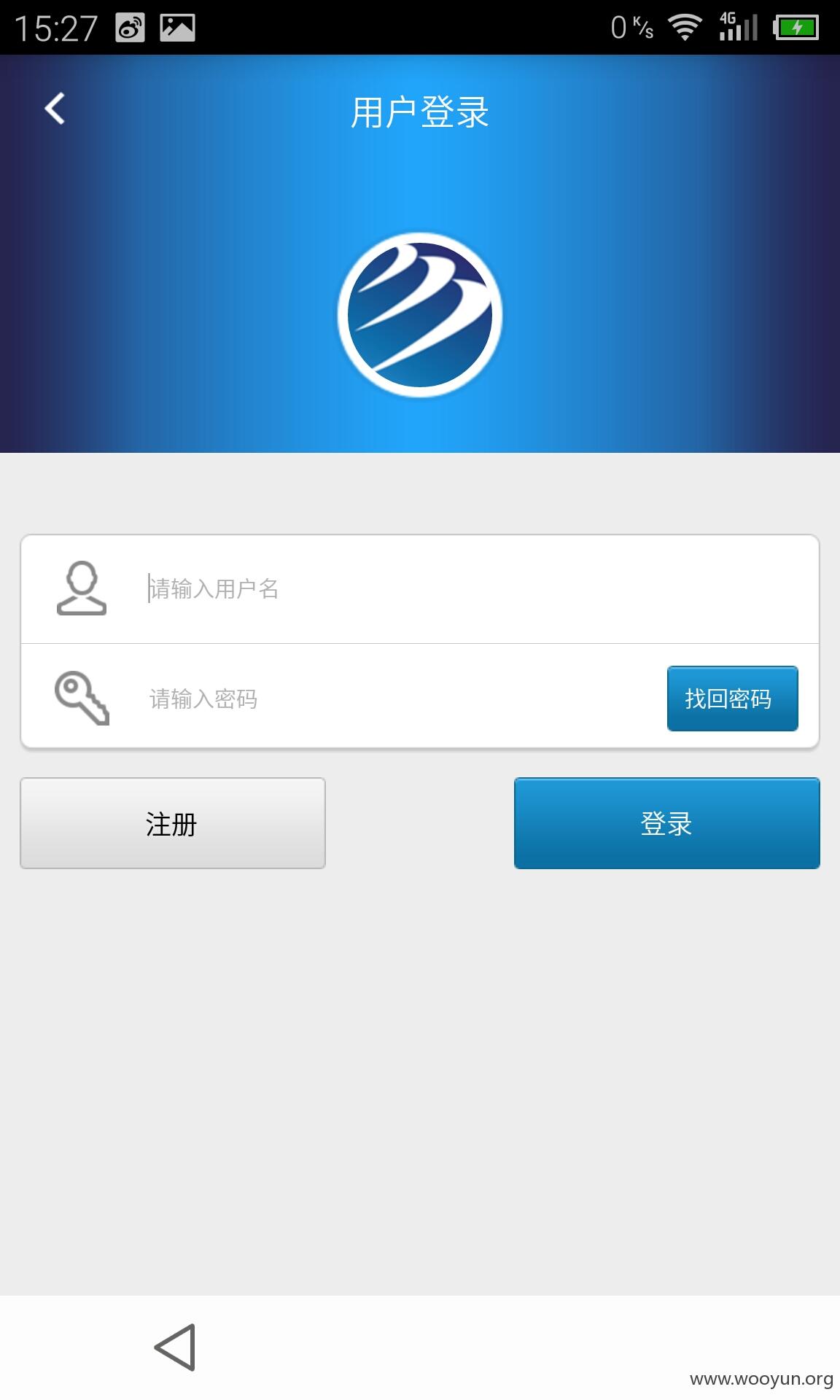Go back using the header arrow
This screenshot has width=840, height=1400.
pos(55,109)
